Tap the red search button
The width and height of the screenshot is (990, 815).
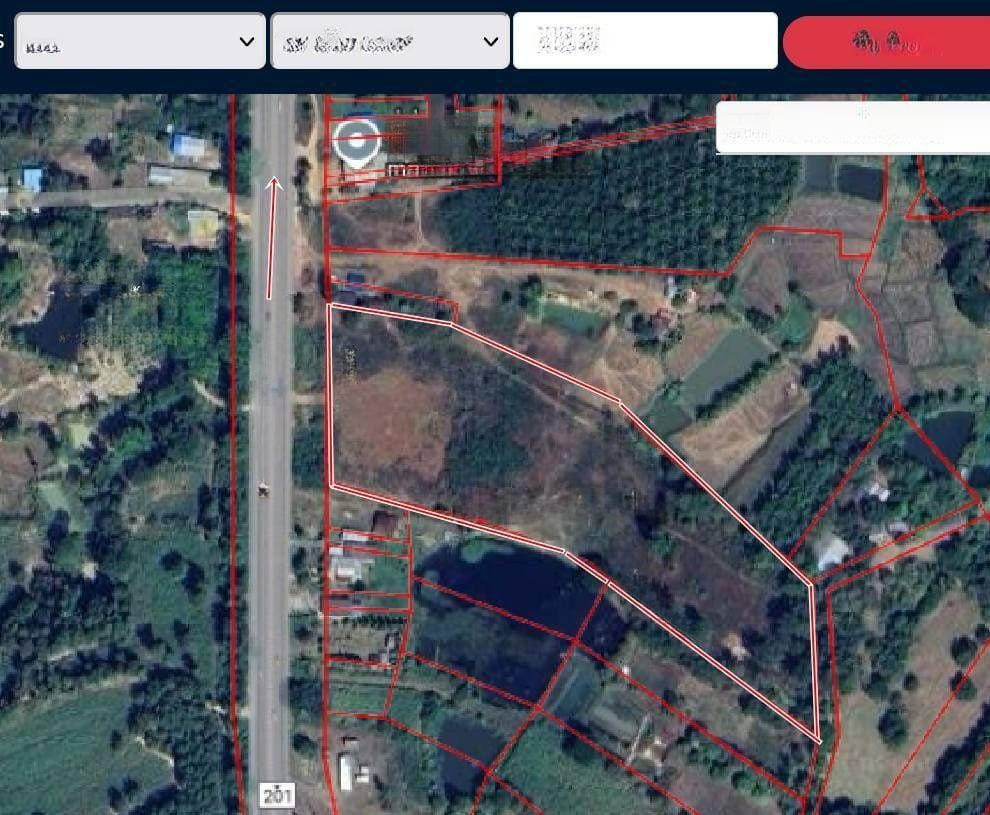pos(886,42)
